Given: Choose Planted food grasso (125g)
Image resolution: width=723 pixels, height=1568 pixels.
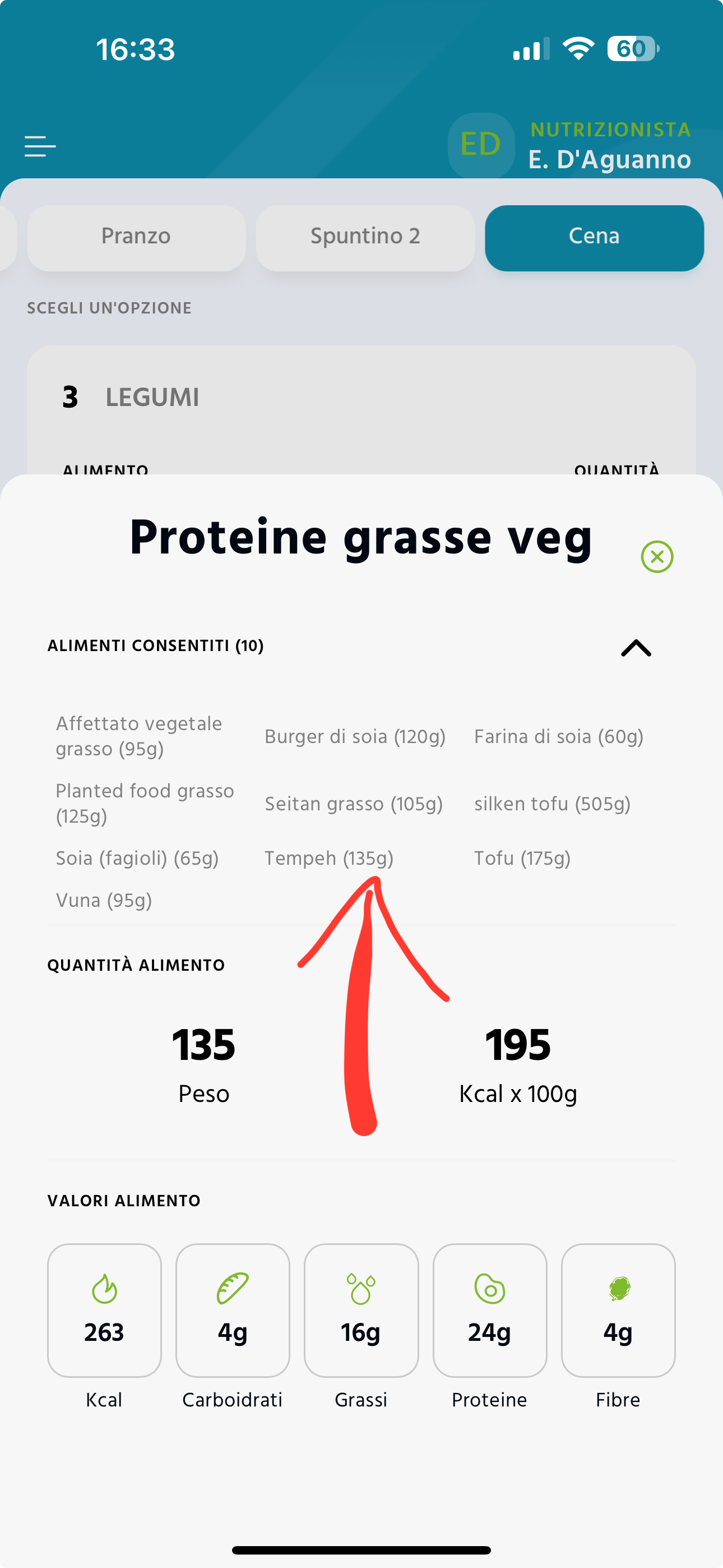Looking at the screenshot, I should pyautogui.click(x=145, y=803).
